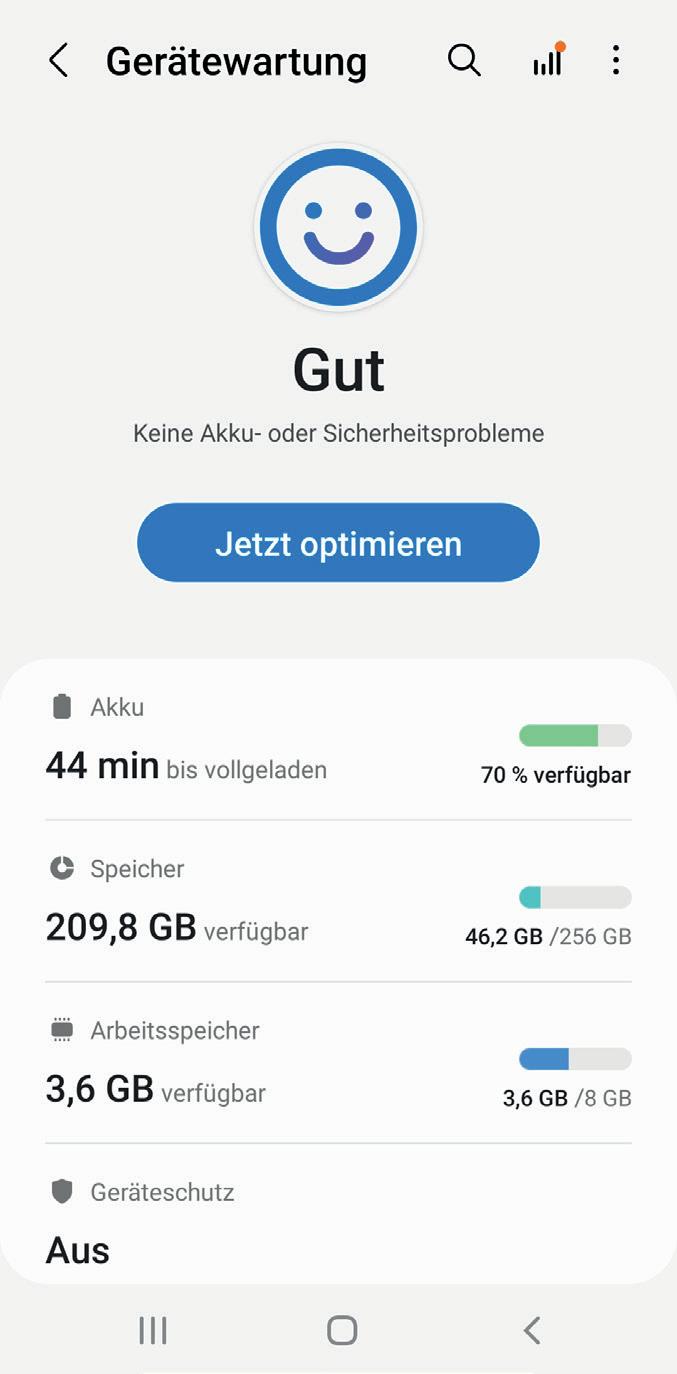This screenshot has height=1374, width=677.
Task: Go back from Gerätewartung
Action: click(58, 62)
